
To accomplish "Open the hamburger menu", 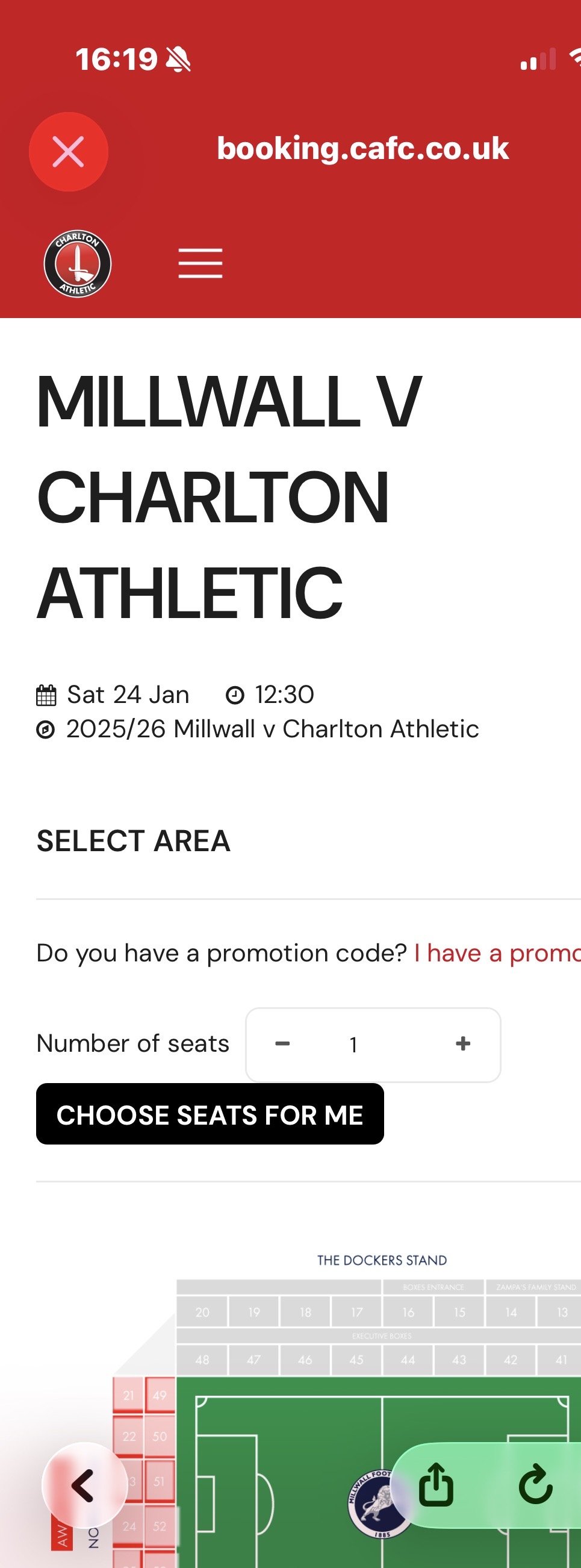I will tap(200, 263).
